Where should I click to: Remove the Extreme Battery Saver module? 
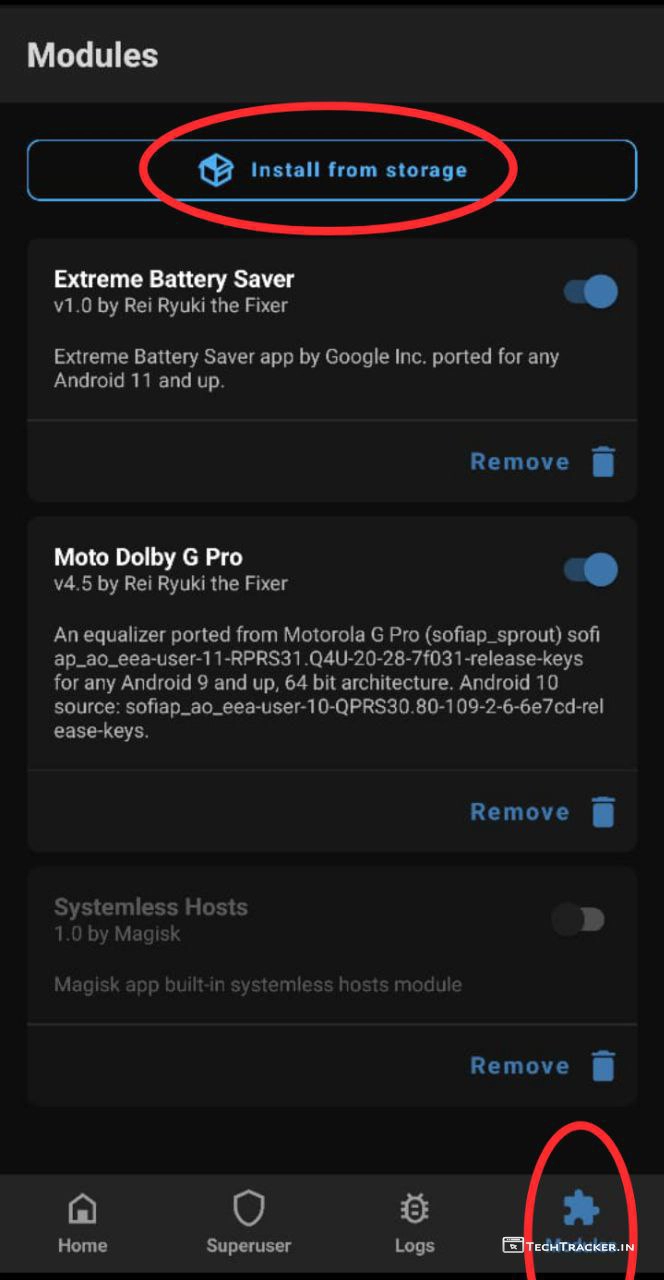(x=543, y=462)
